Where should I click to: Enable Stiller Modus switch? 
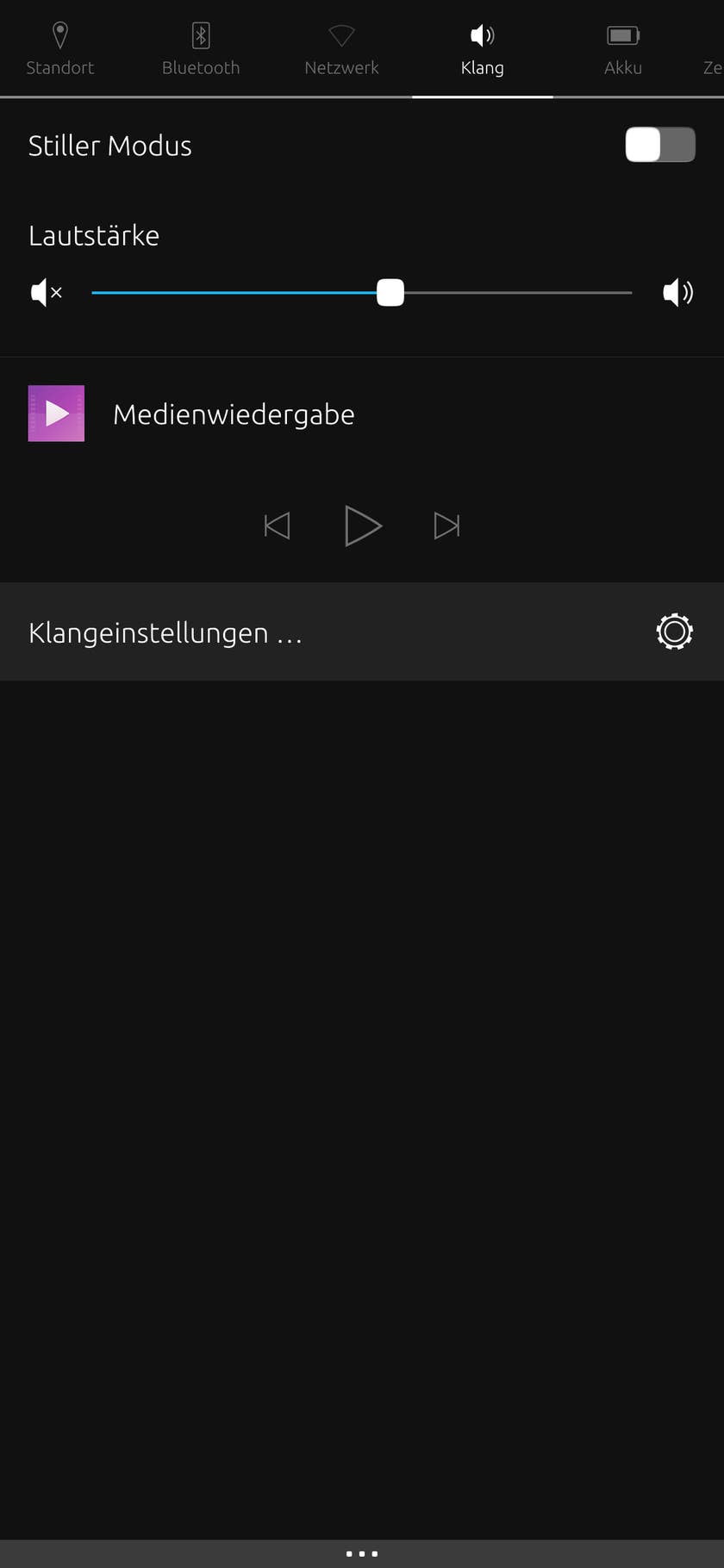tap(659, 145)
